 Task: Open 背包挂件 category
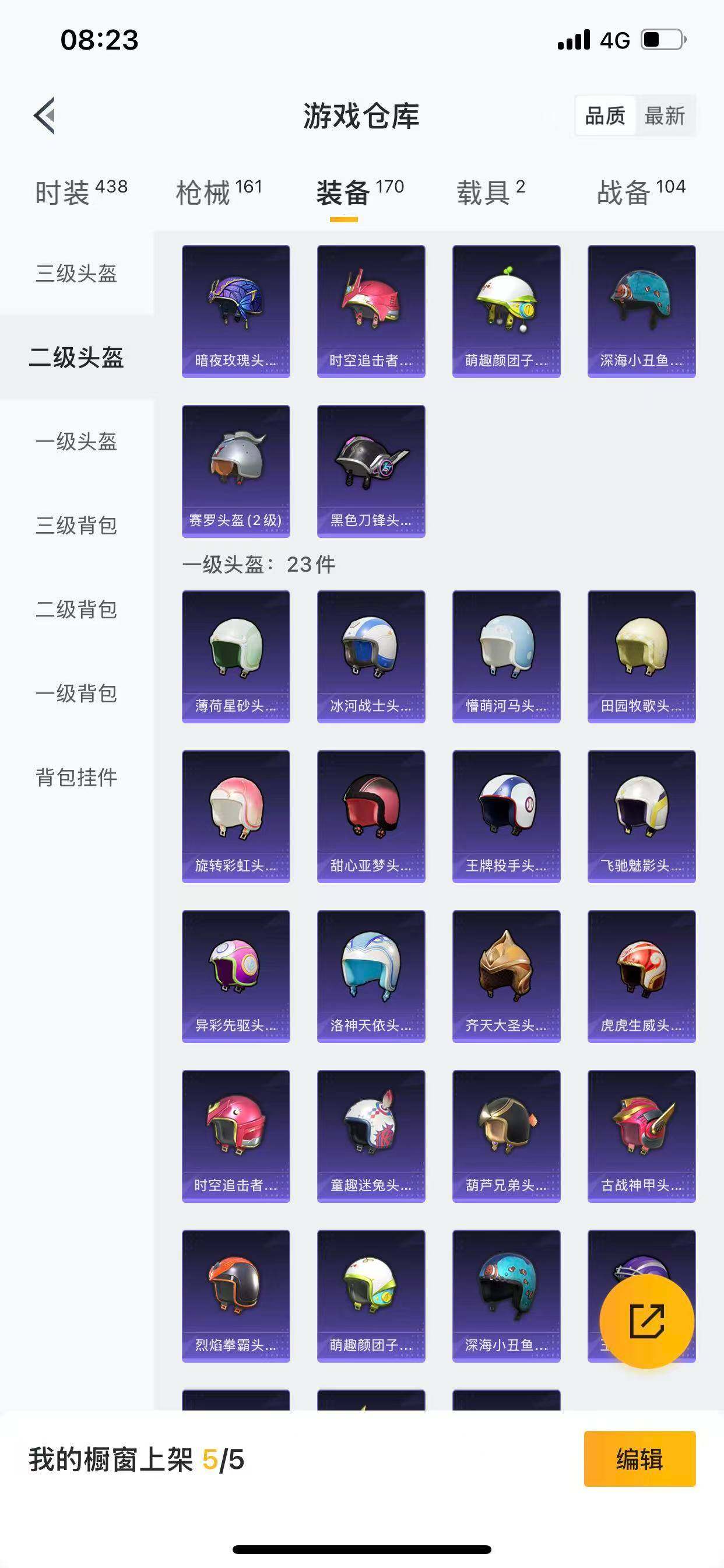point(76,778)
